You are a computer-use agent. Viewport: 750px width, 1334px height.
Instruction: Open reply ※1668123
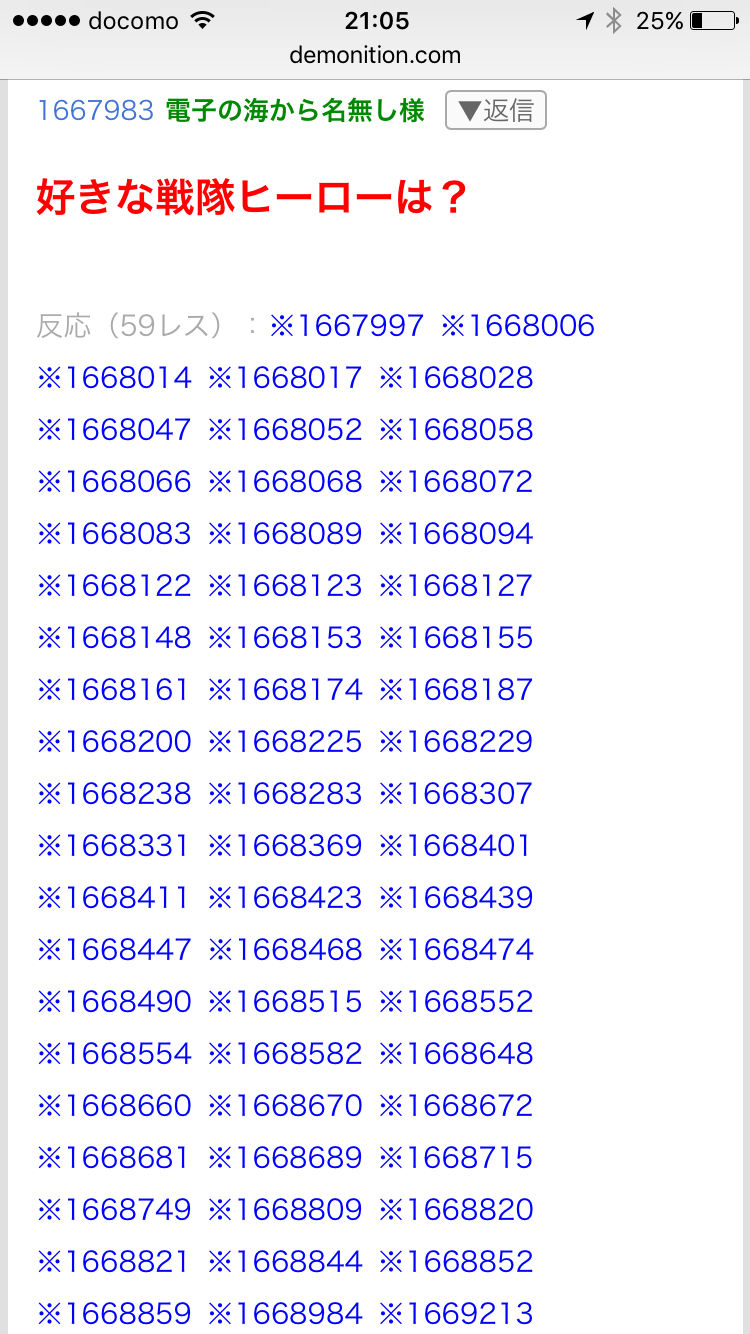tap(285, 586)
